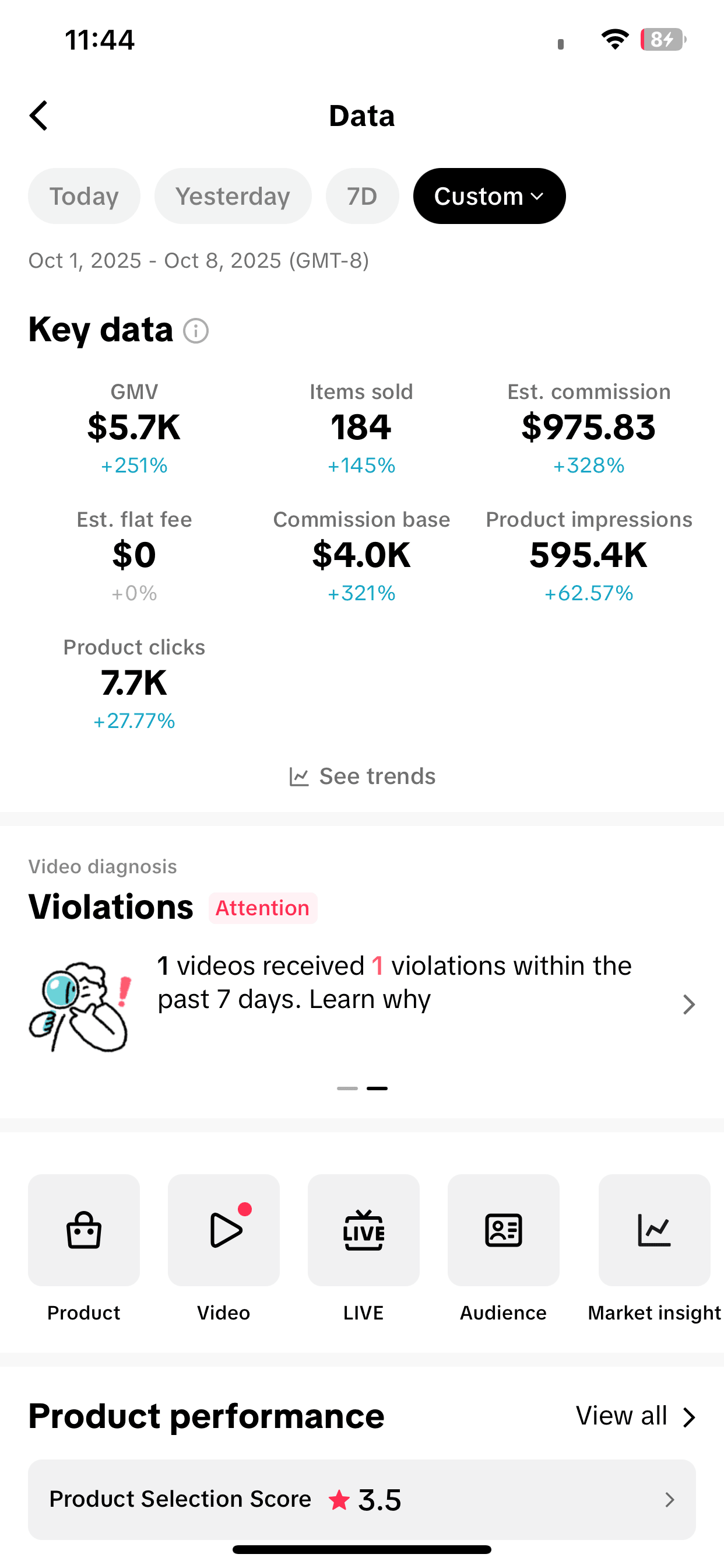Open the Custom date range dropdown
Image resolution: width=724 pixels, height=1568 pixels.
point(489,196)
